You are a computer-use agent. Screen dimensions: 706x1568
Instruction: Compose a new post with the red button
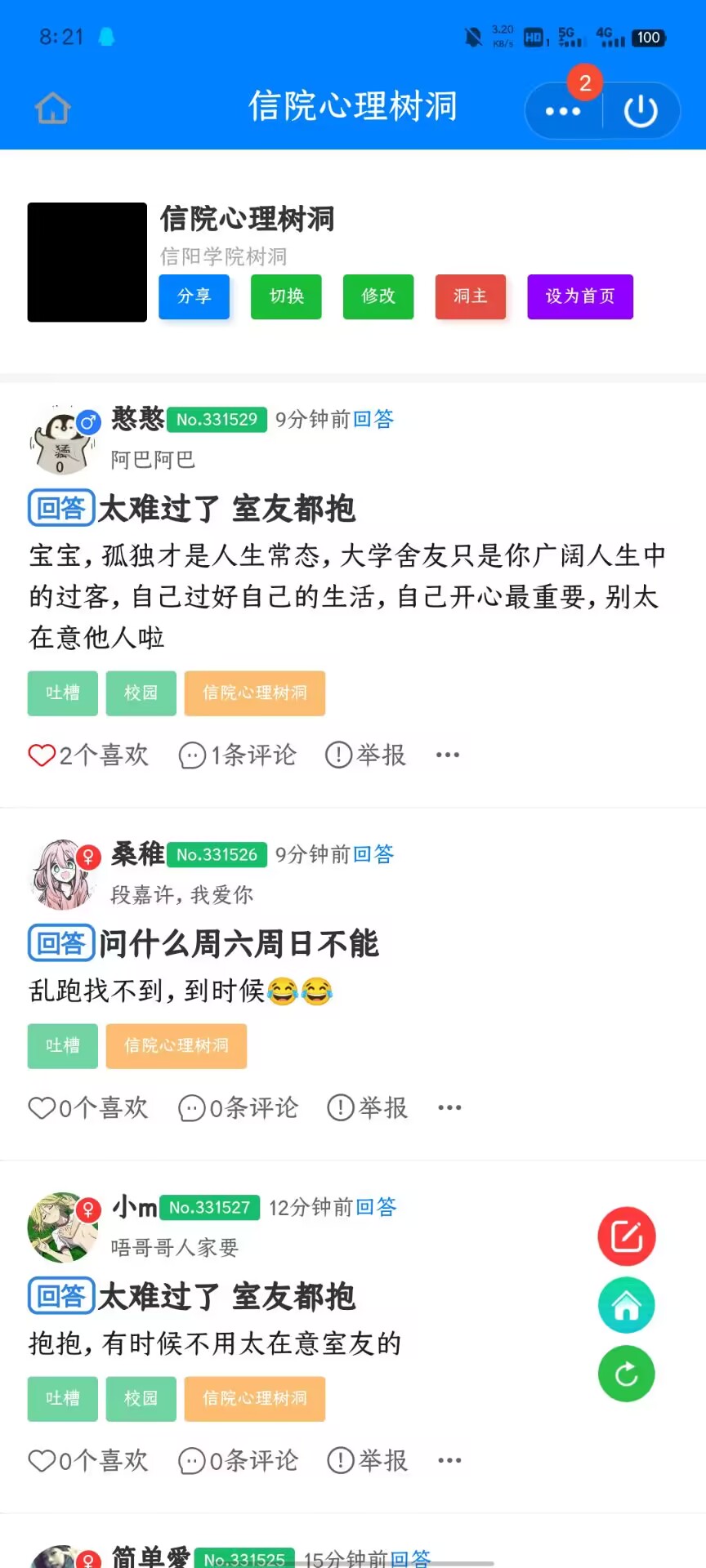coord(627,1236)
